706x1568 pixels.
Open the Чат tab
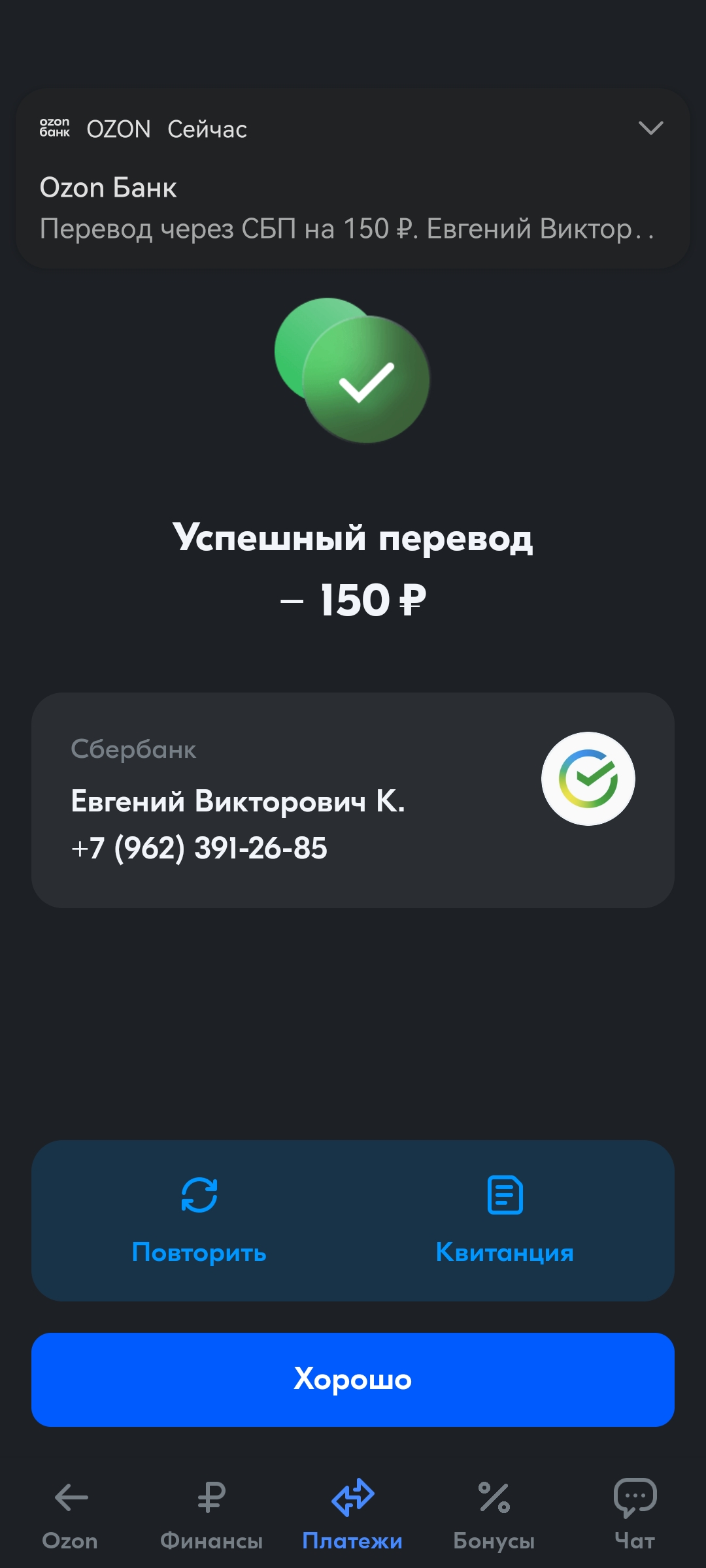click(634, 1514)
